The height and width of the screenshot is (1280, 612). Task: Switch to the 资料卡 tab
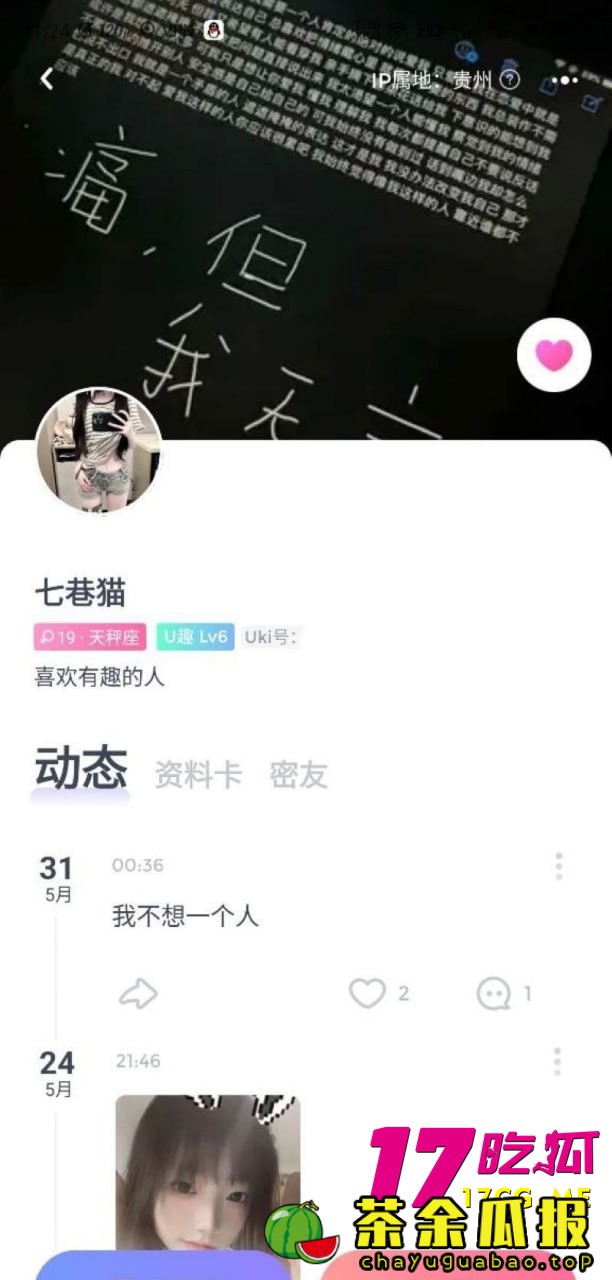tap(198, 775)
